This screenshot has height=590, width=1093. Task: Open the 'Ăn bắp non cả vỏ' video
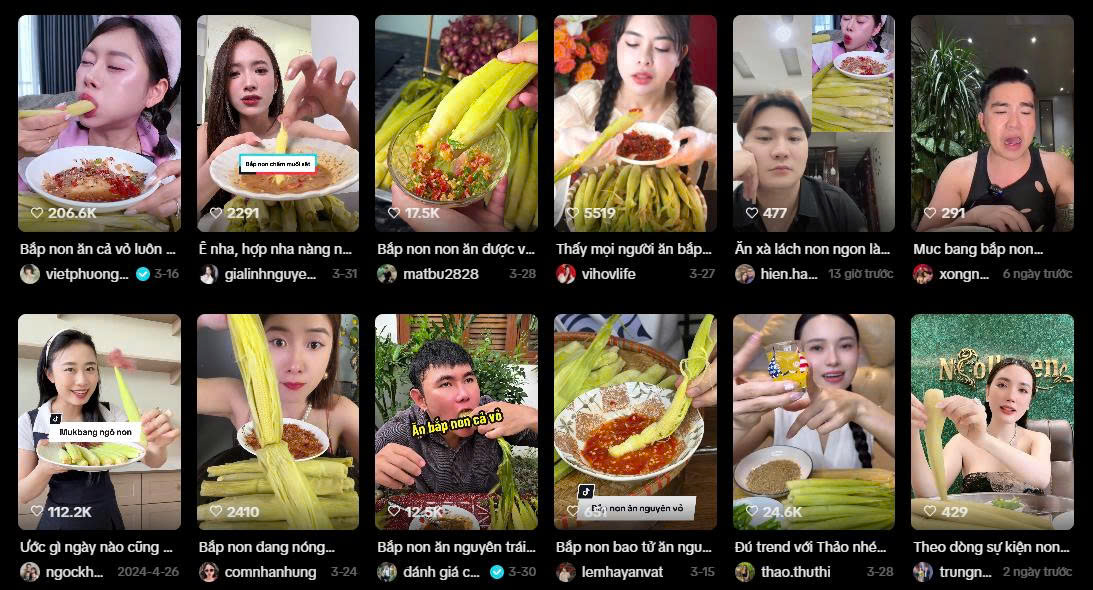(x=456, y=421)
